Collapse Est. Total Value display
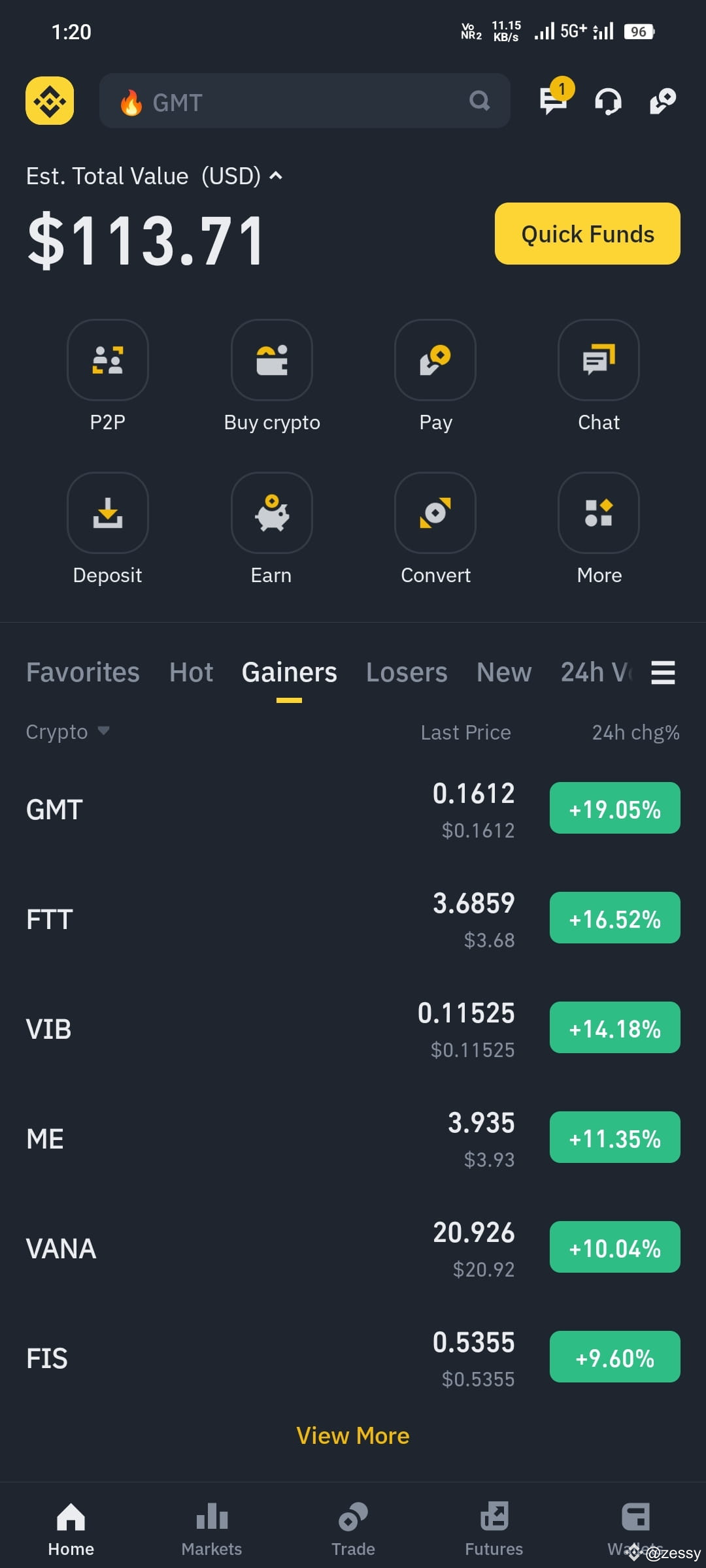The height and width of the screenshot is (1568, 706). coord(275,175)
